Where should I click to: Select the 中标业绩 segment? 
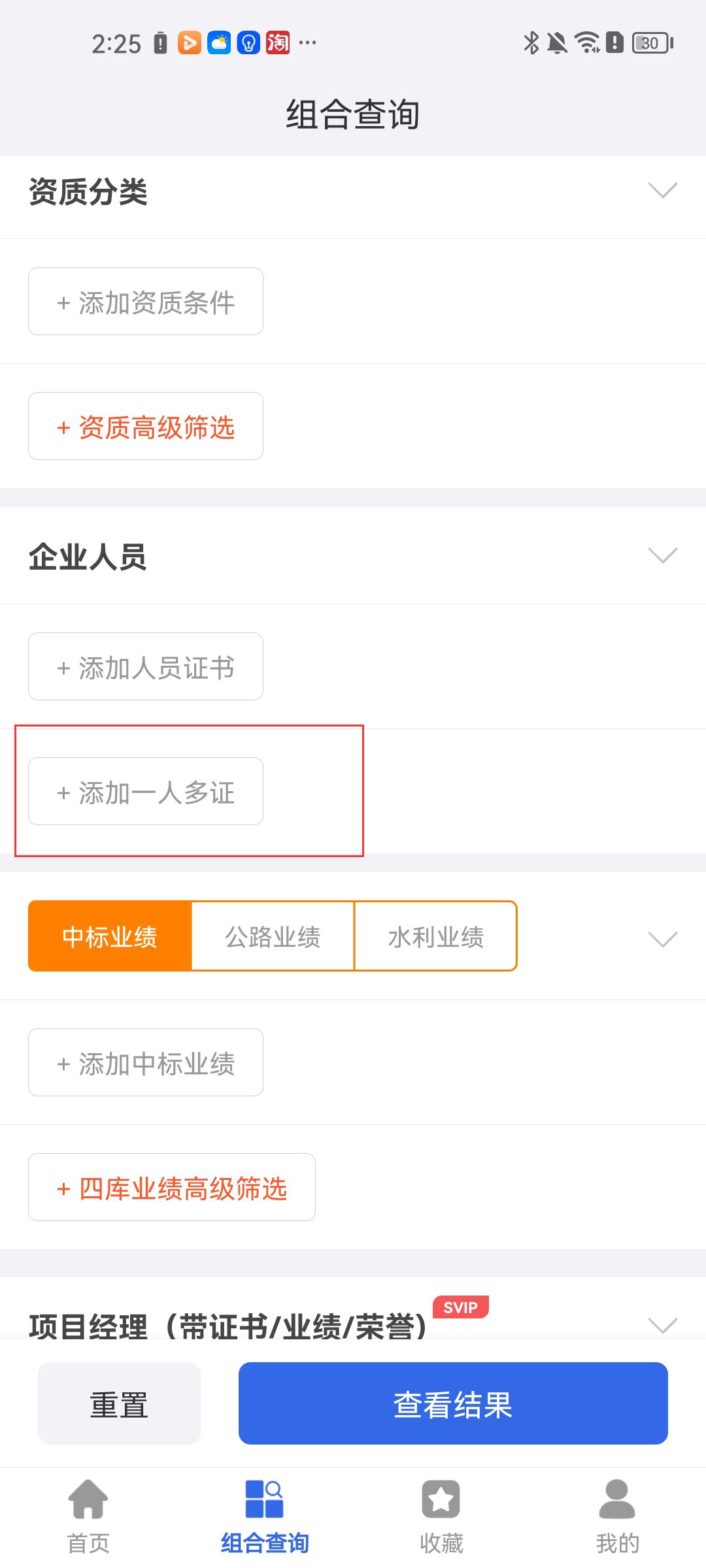(110, 936)
